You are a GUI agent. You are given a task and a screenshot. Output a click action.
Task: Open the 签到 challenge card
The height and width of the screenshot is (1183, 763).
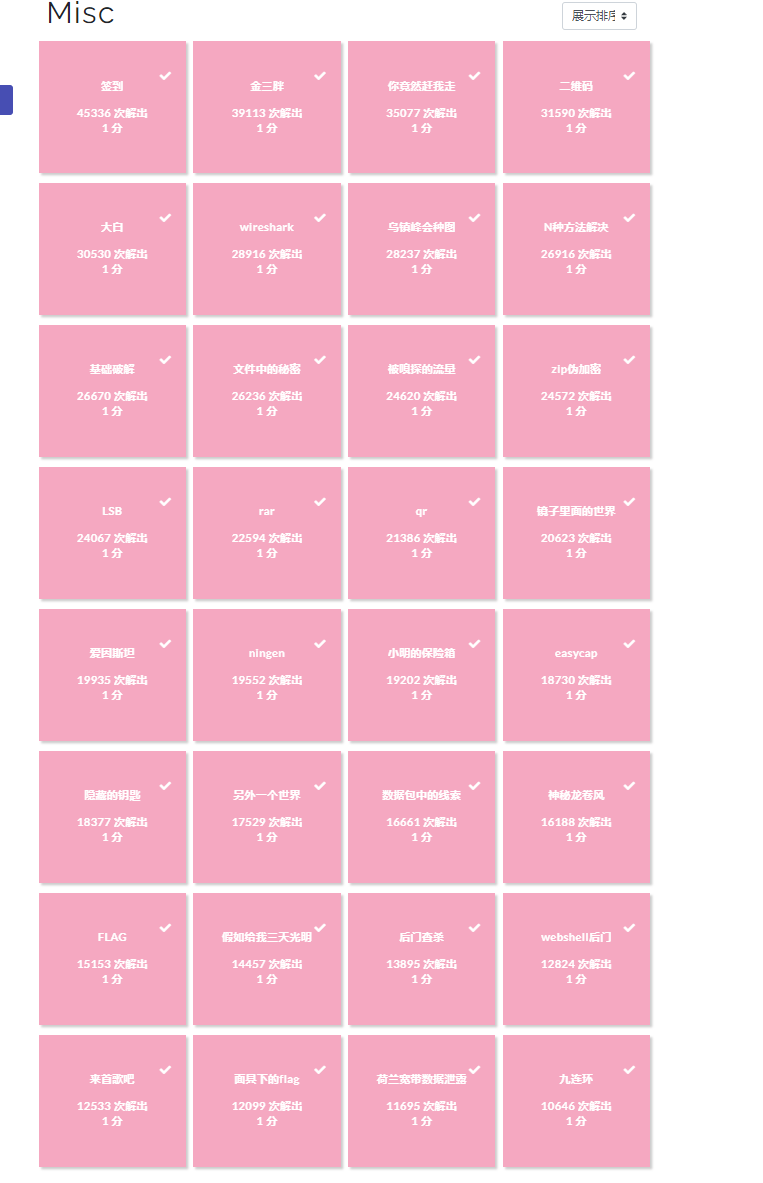pyautogui.click(x=112, y=107)
